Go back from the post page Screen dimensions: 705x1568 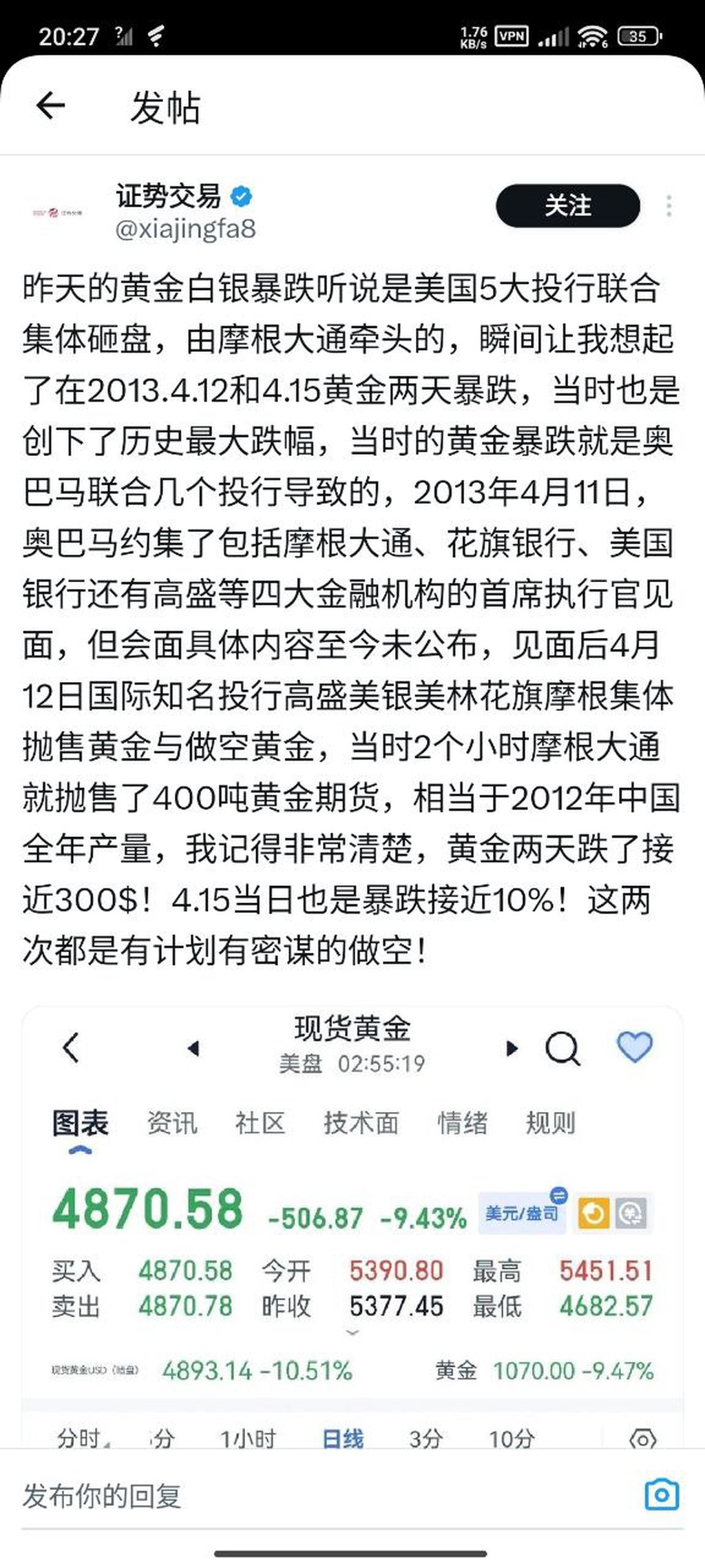[x=50, y=107]
